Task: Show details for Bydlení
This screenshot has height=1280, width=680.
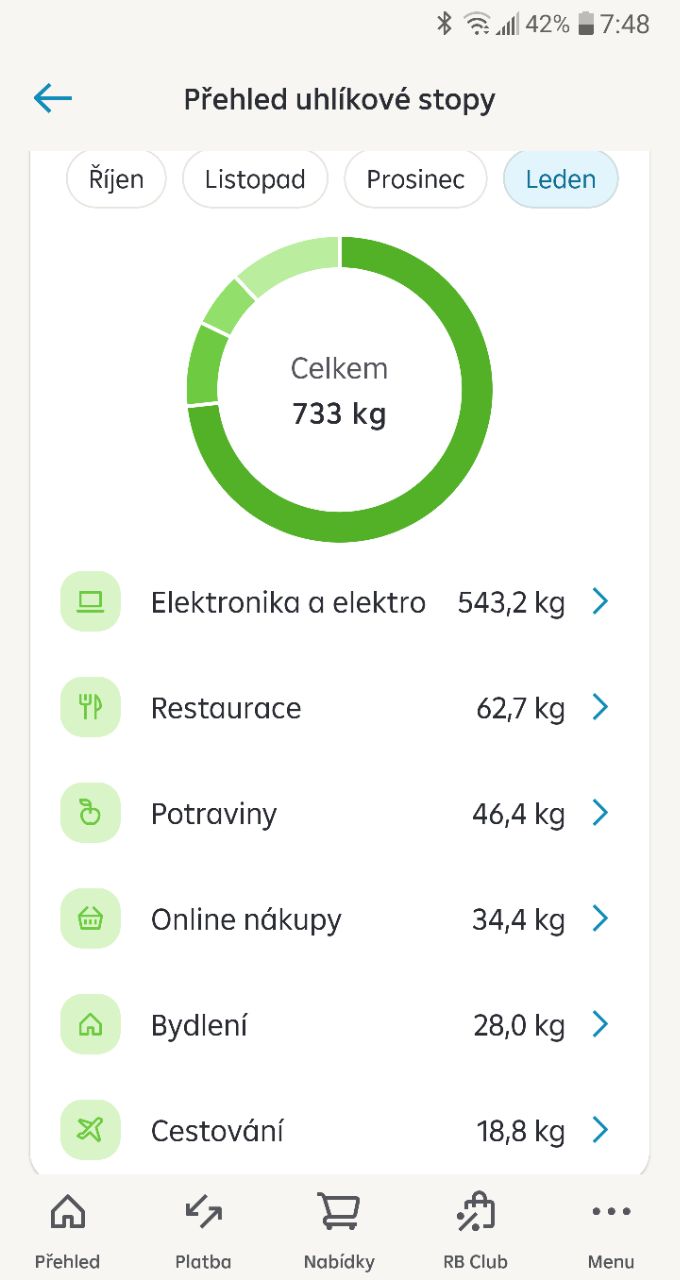Action: click(339, 1025)
